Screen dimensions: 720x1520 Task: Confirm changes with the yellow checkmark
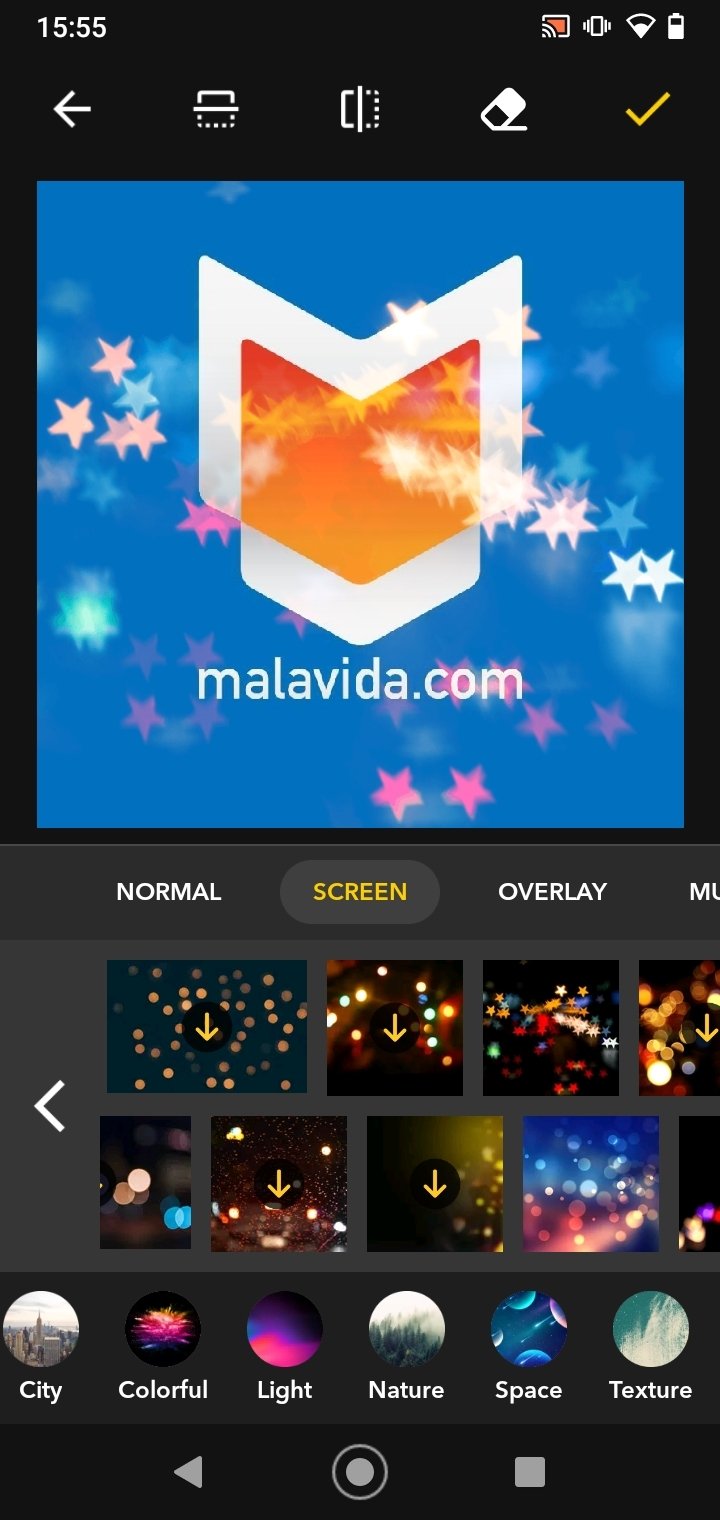[x=648, y=109]
